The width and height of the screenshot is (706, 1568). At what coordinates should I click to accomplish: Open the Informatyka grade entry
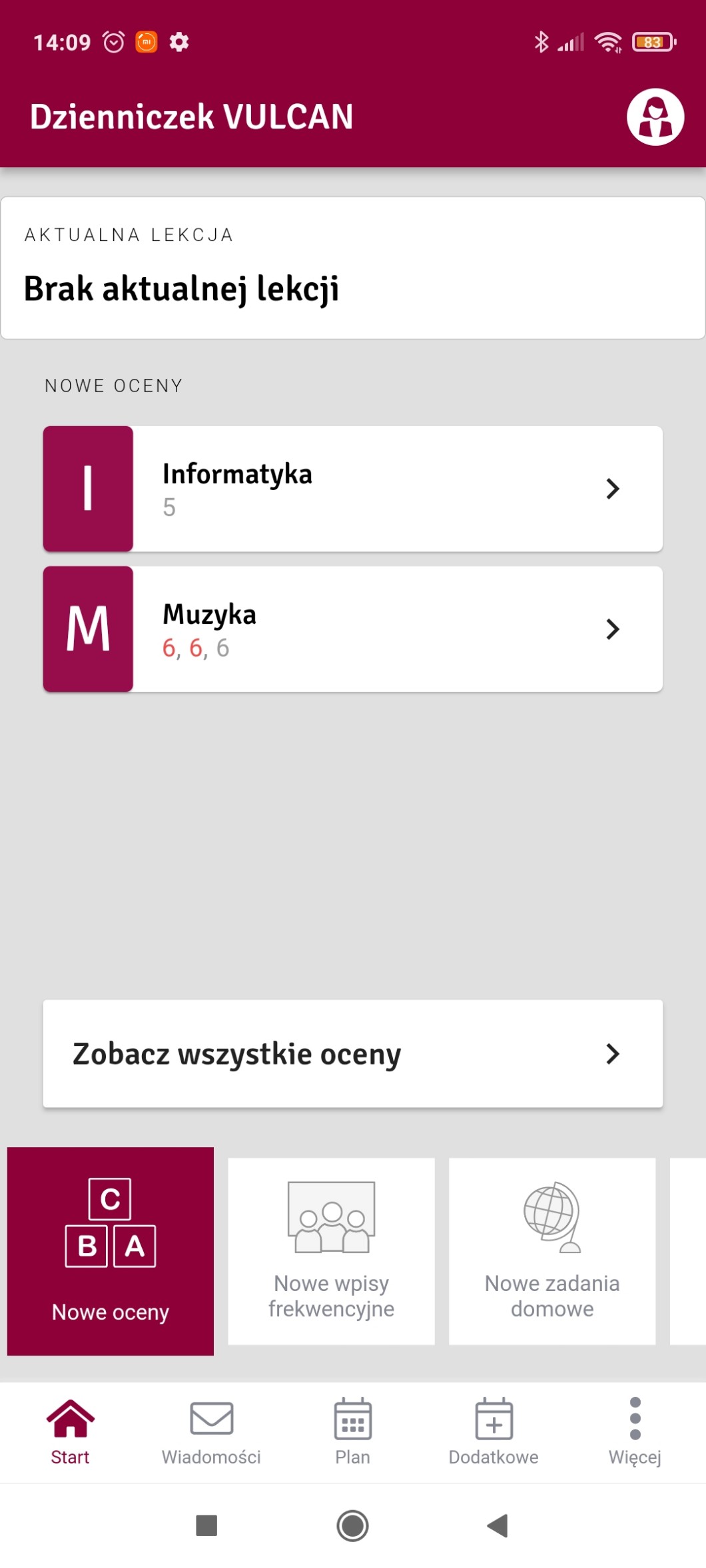(x=353, y=489)
